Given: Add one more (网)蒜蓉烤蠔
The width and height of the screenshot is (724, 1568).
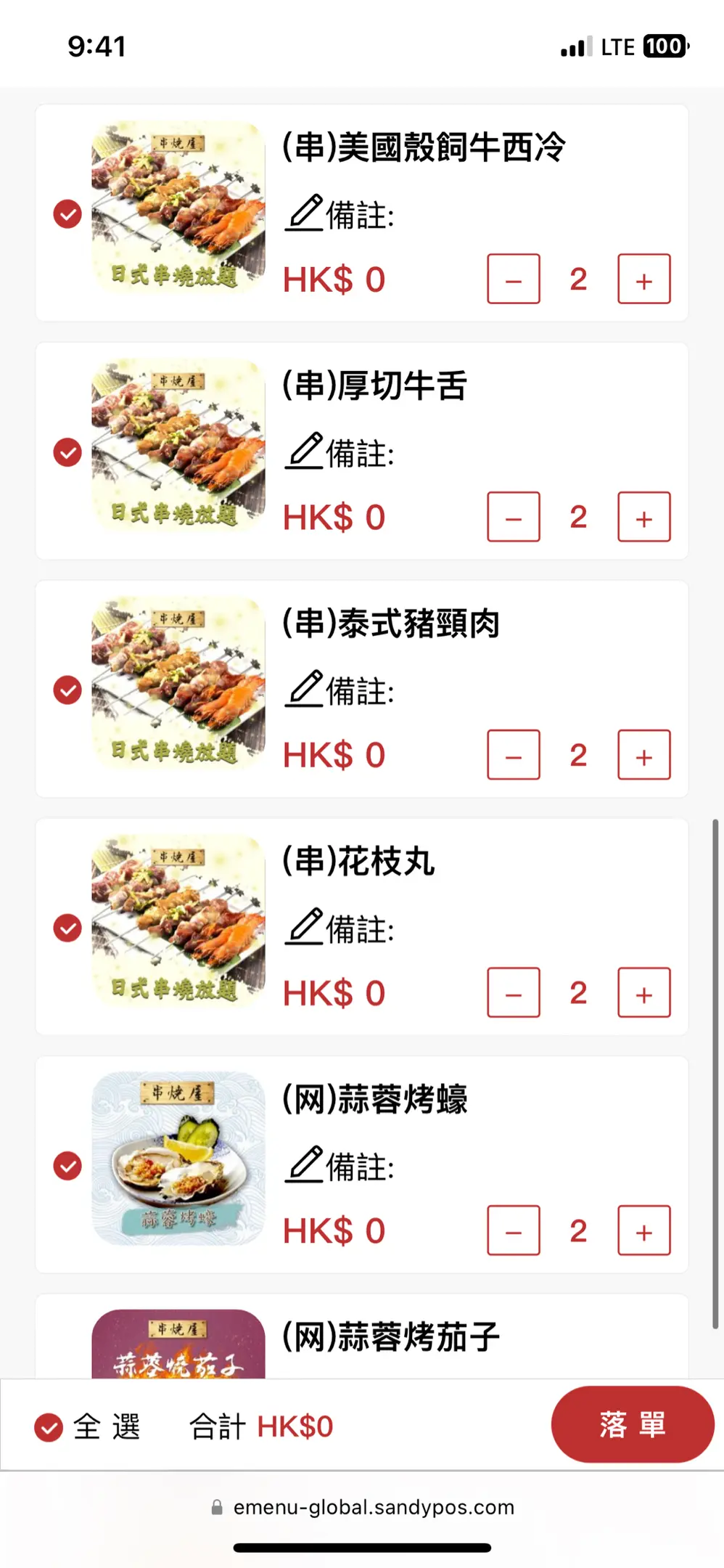Looking at the screenshot, I should [643, 1230].
